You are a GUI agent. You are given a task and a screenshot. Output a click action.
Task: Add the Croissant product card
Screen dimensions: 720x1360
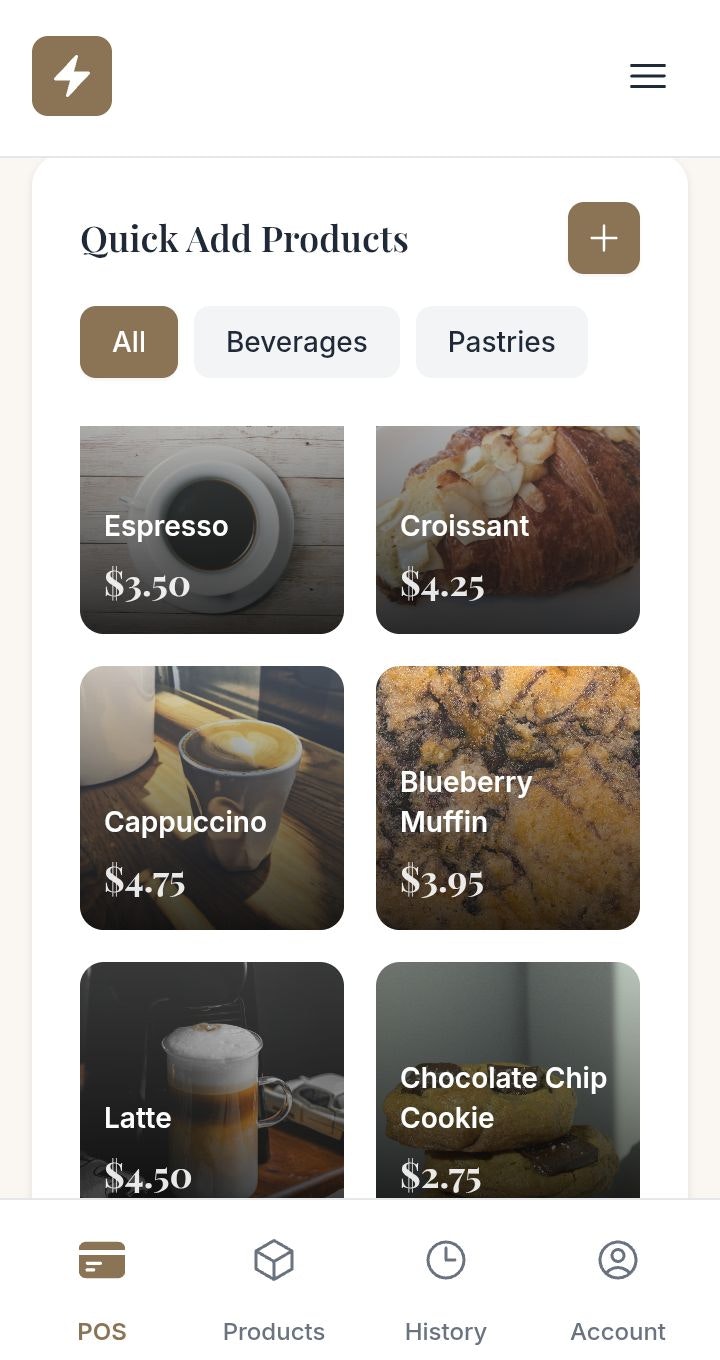pos(507,530)
